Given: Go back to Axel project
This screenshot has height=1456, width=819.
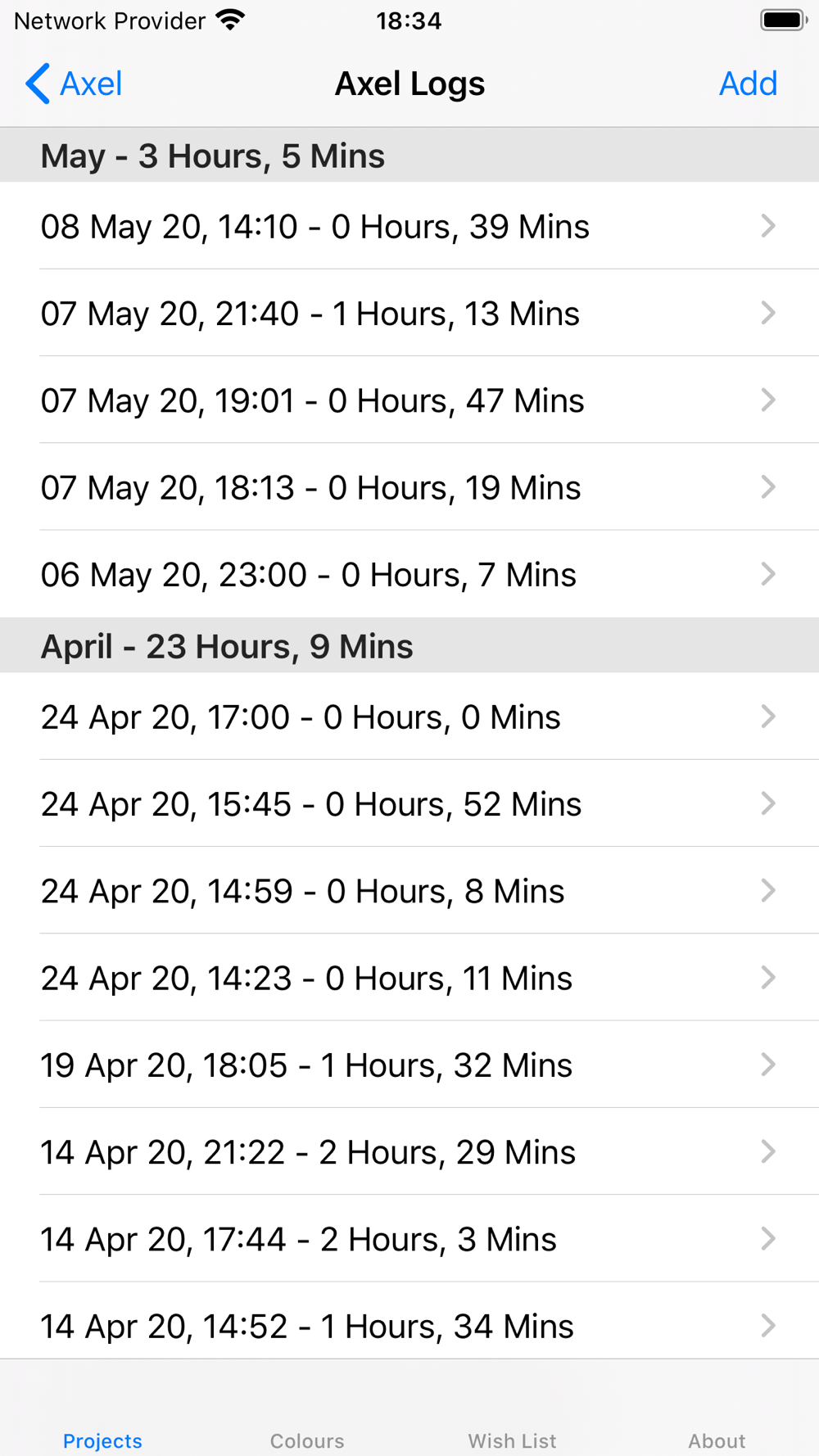Looking at the screenshot, I should pyautogui.click(x=74, y=84).
